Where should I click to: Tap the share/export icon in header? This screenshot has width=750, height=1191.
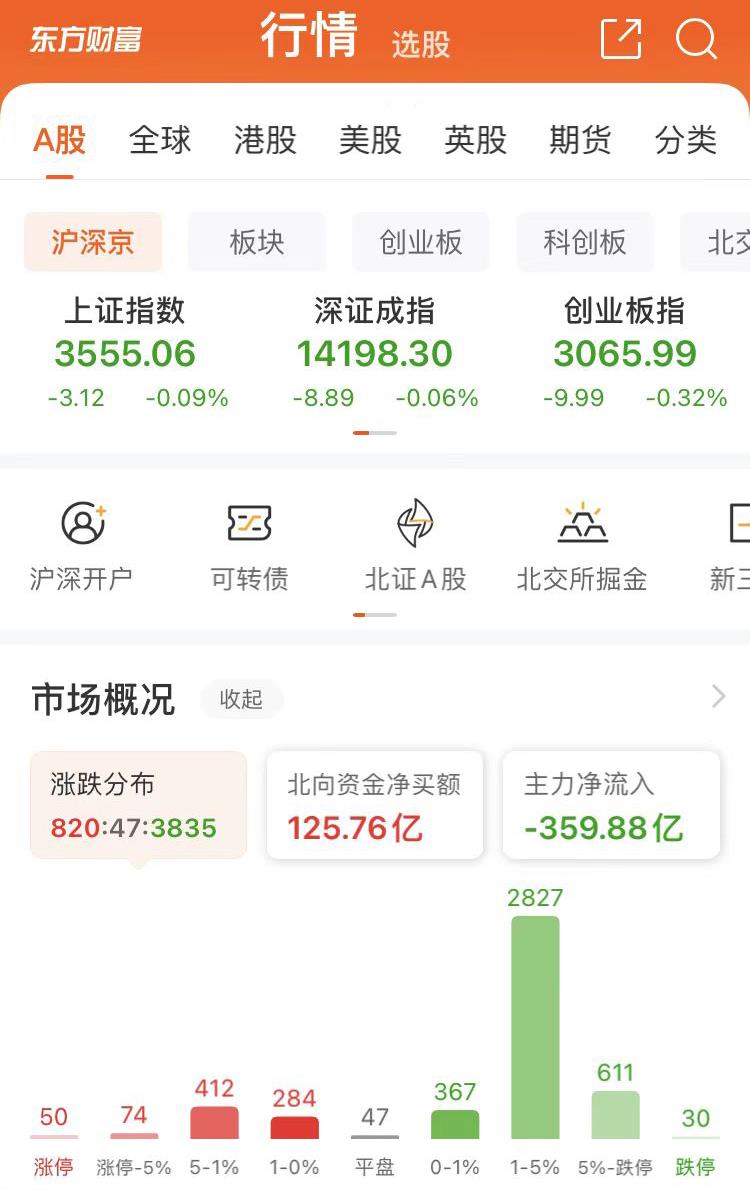[x=621, y=40]
